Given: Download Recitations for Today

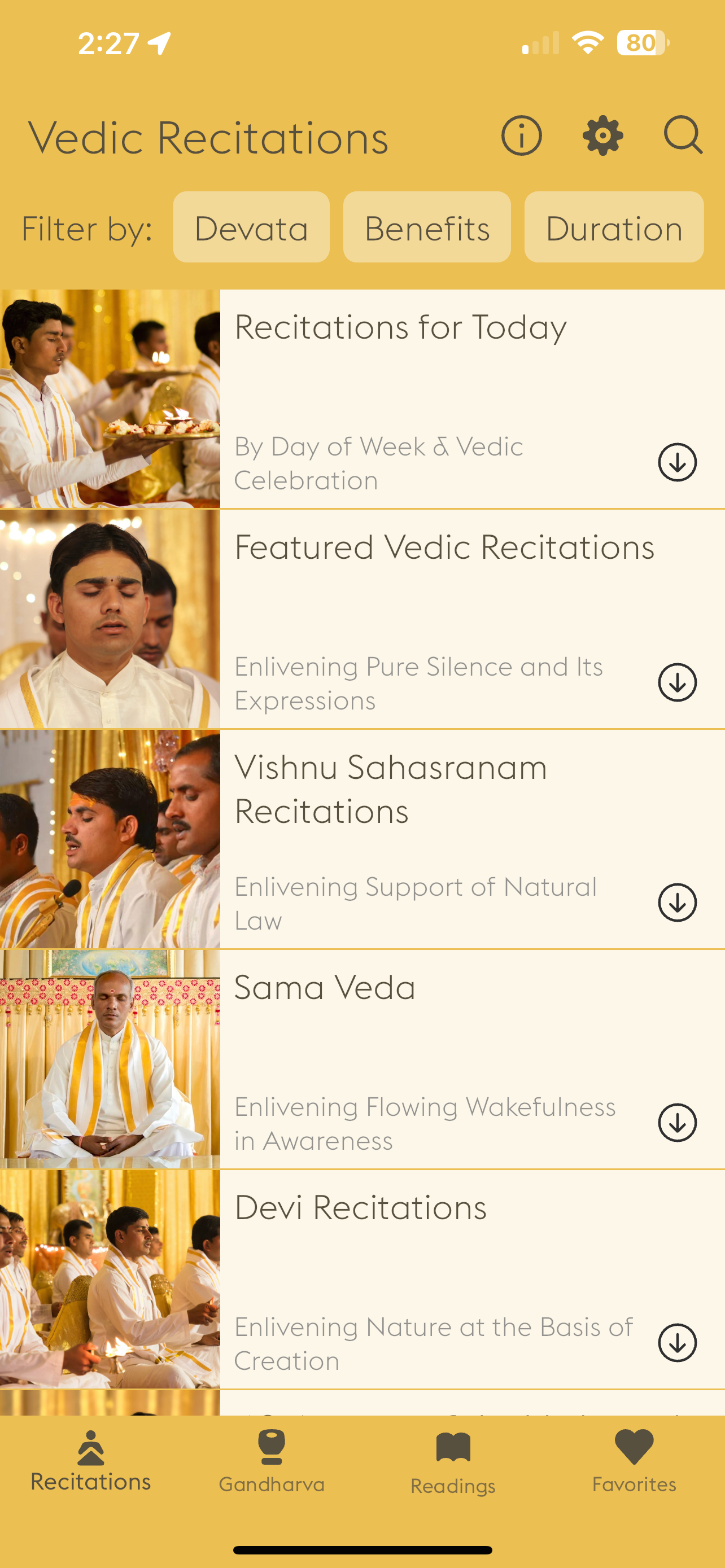Looking at the screenshot, I should pos(677,463).
